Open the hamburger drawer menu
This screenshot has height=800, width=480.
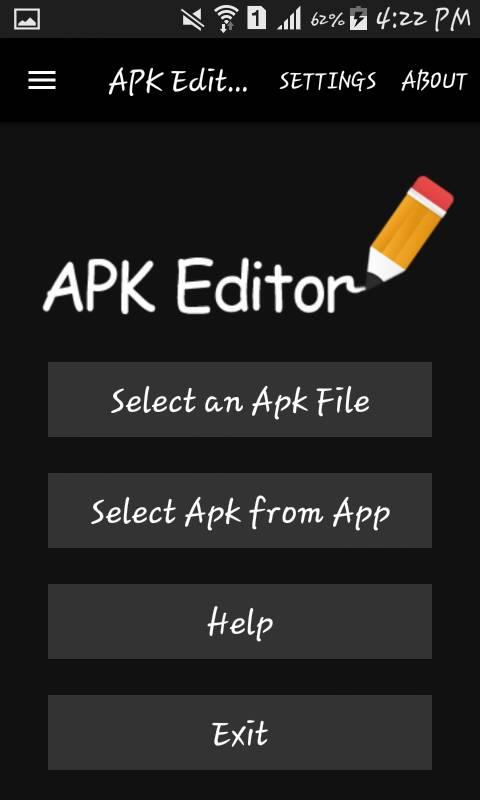pos(42,81)
